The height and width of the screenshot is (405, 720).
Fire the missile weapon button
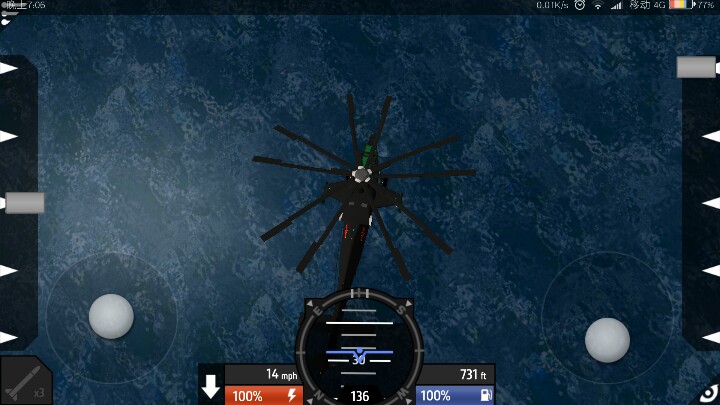click(25, 381)
